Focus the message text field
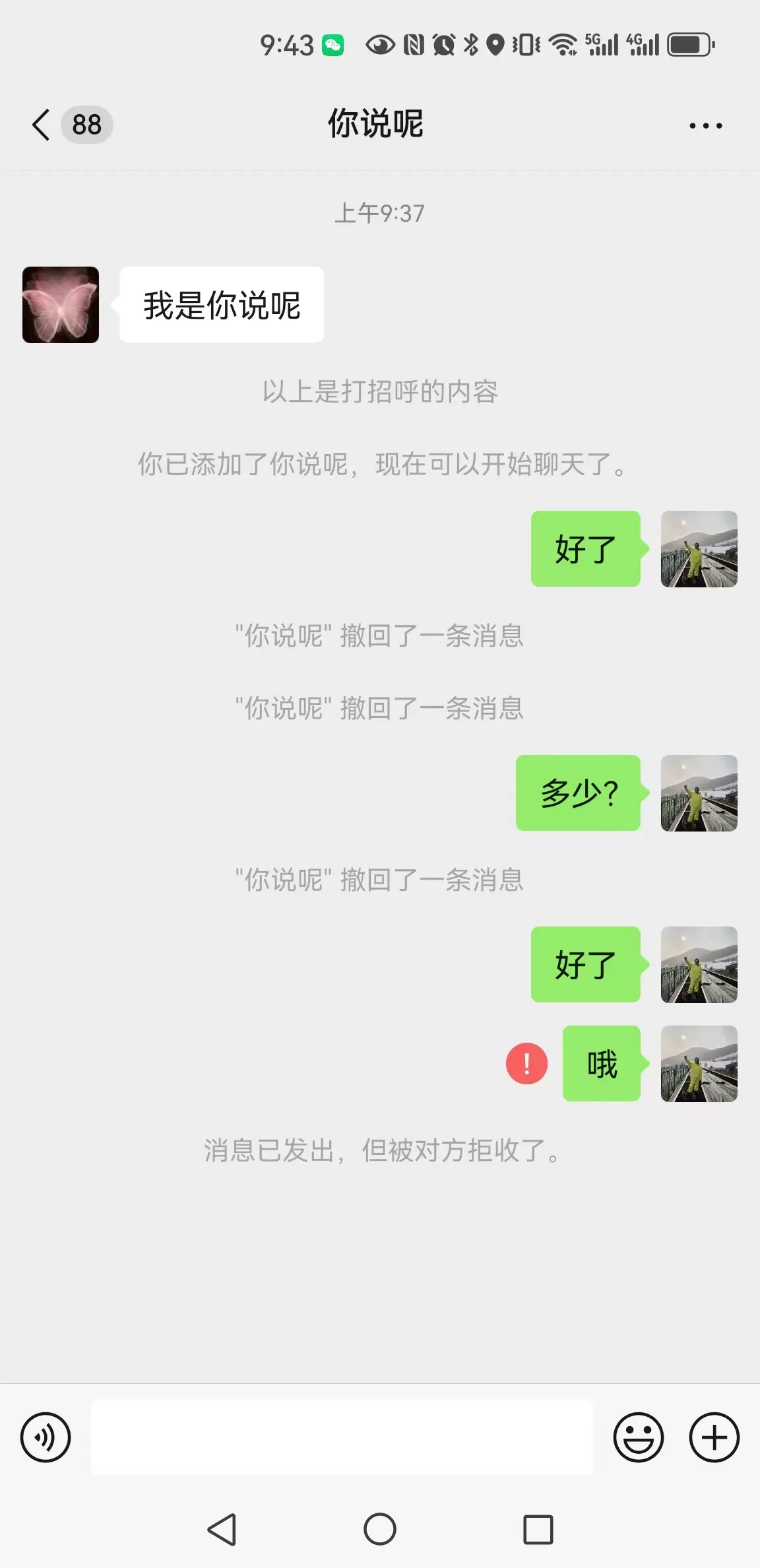The height and width of the screenshot is (1568, 760). 342,1437
